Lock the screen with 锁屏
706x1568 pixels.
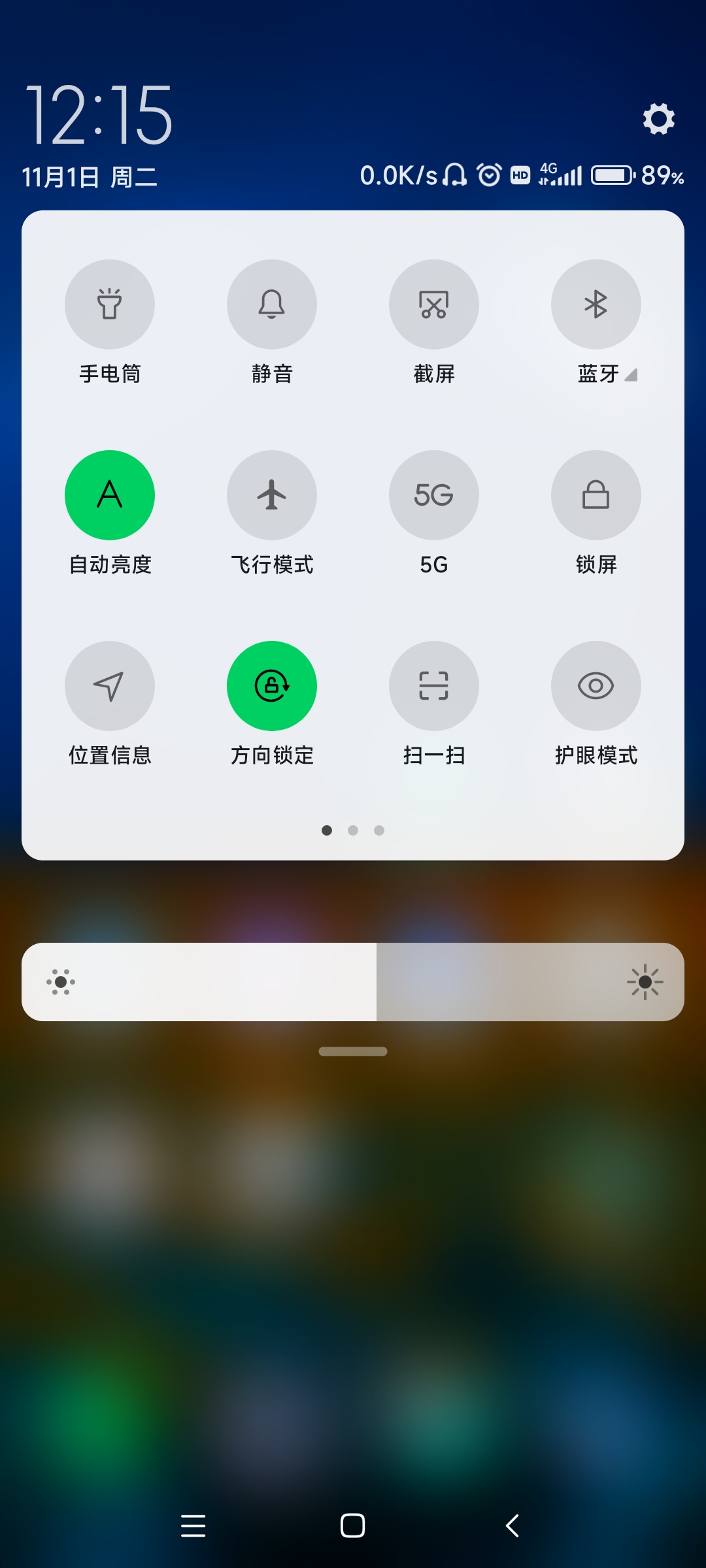click(x=596, y=495)
